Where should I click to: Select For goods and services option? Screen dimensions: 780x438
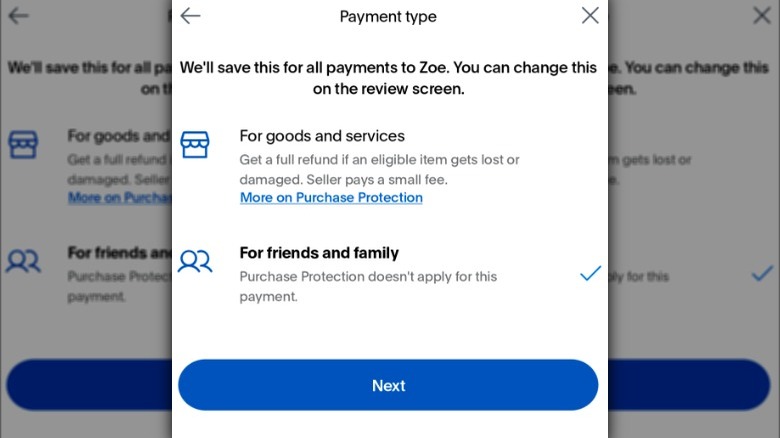322,136
